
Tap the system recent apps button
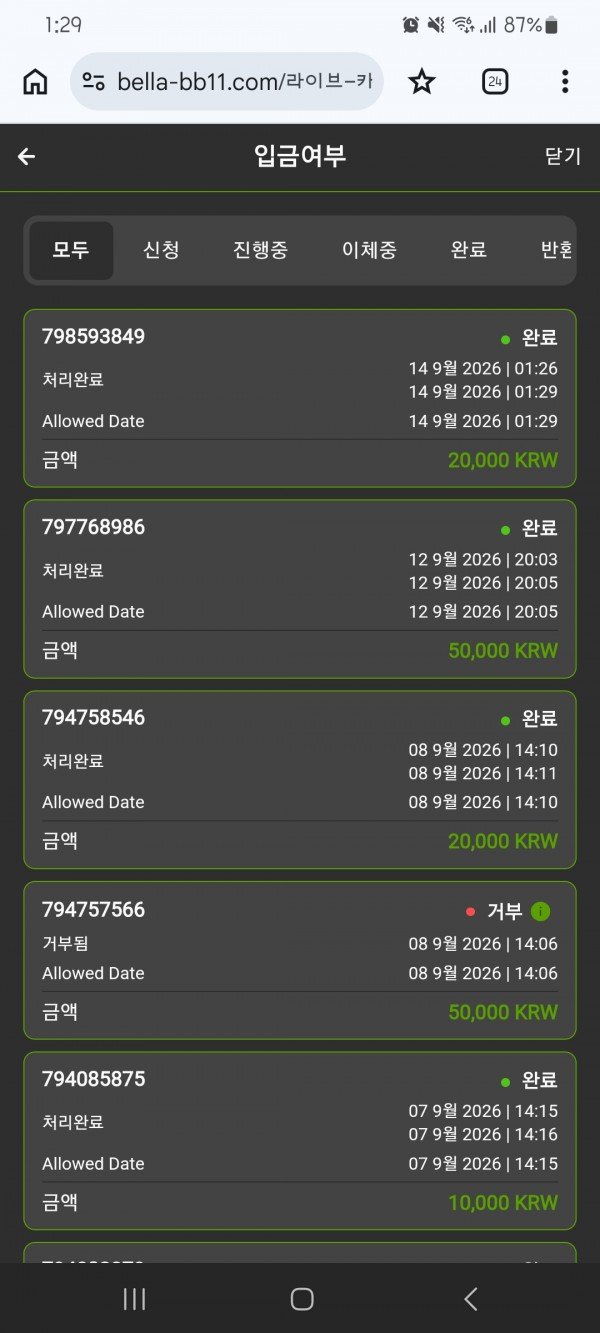click(x=134, y=1298)
